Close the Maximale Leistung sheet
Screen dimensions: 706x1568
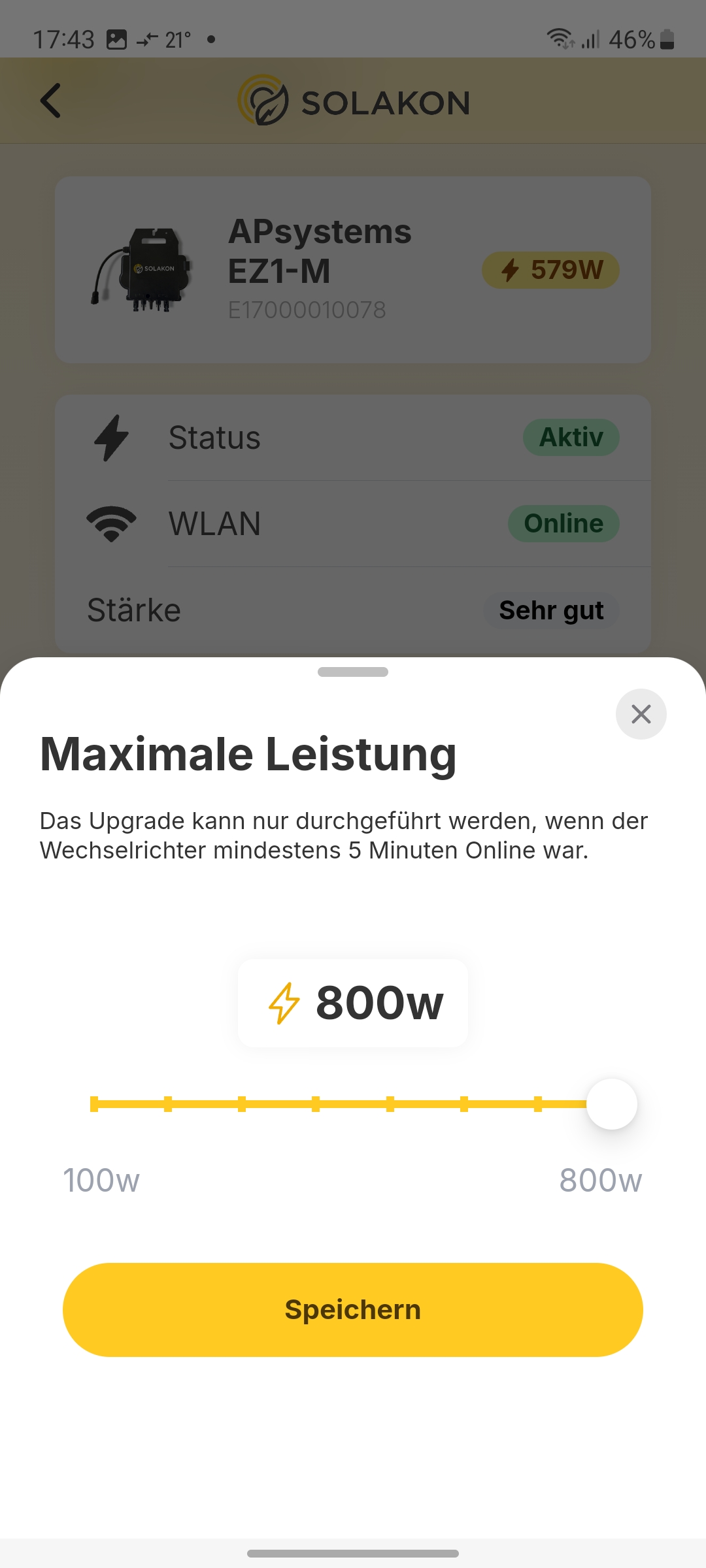point(641,714)
